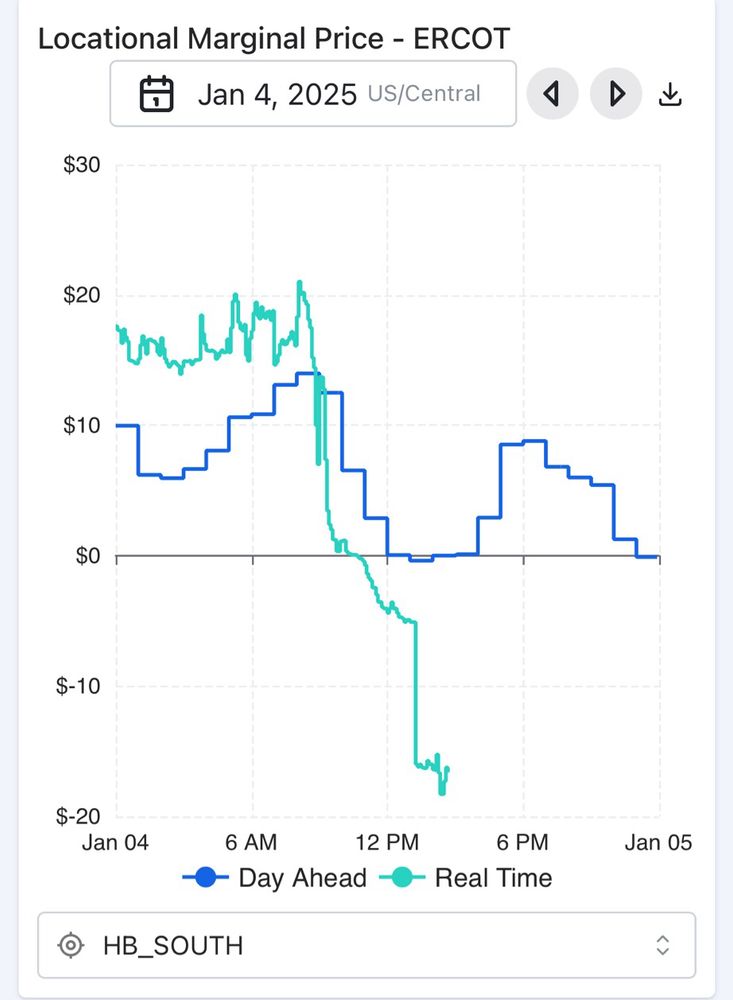Open the Jan 4, 2025 date picker
The width and height of the screenshot is (733, 1000).
click(312, 94)
